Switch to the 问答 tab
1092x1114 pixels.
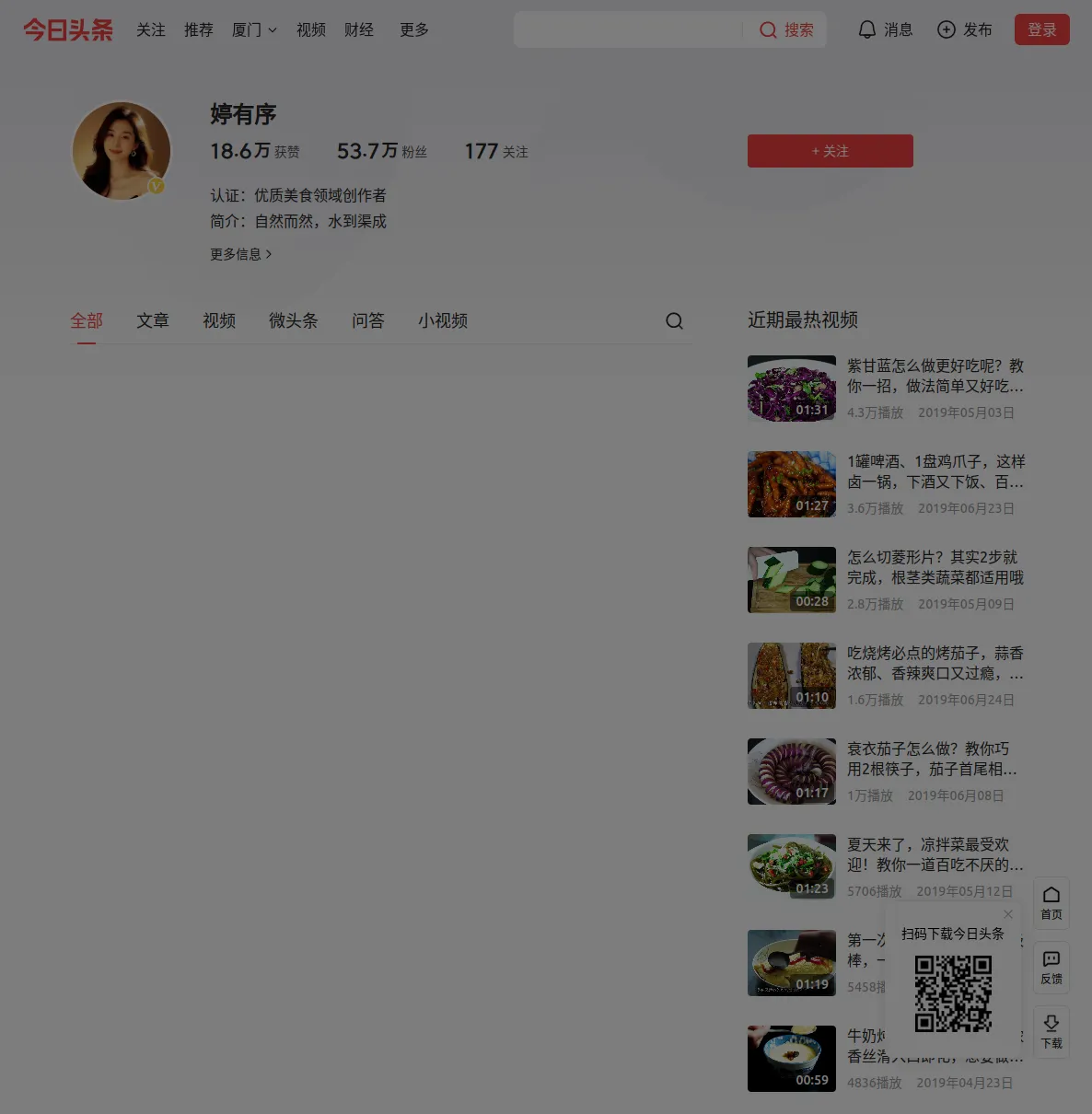click(x=367, y=320)
